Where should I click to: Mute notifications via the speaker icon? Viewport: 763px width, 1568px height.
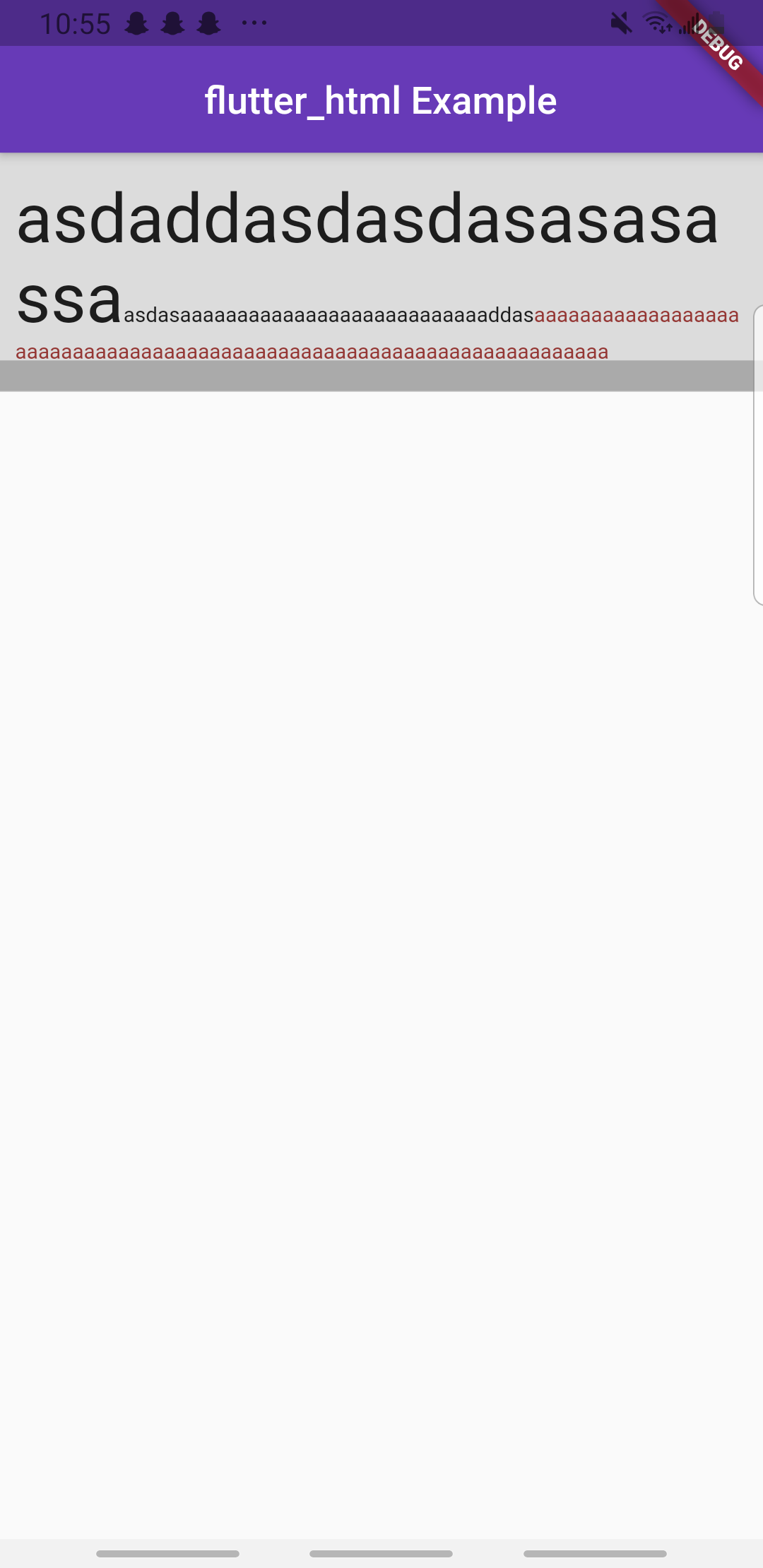(x=620, y=22)
